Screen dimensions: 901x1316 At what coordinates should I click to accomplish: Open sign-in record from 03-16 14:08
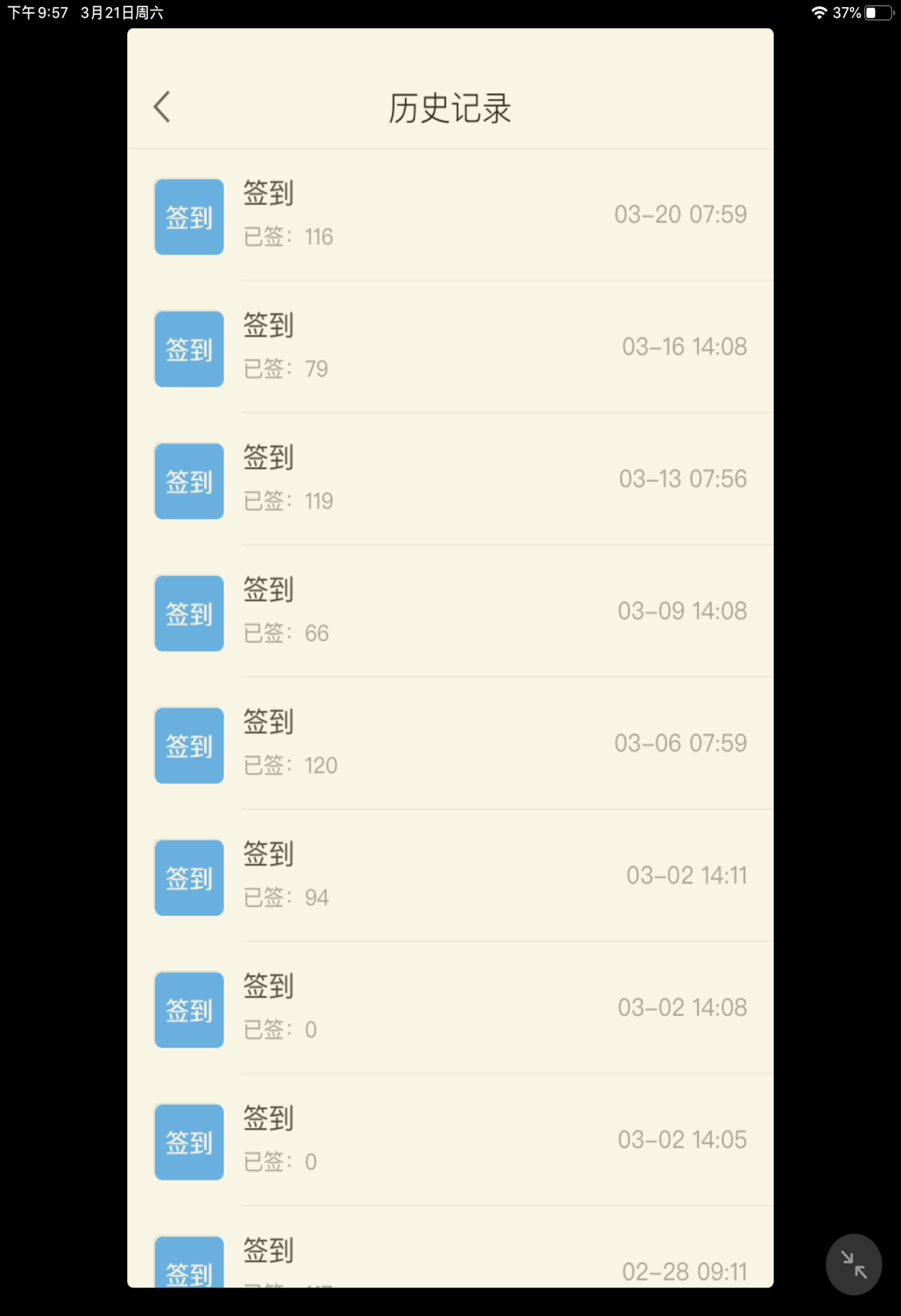point(449,348)
